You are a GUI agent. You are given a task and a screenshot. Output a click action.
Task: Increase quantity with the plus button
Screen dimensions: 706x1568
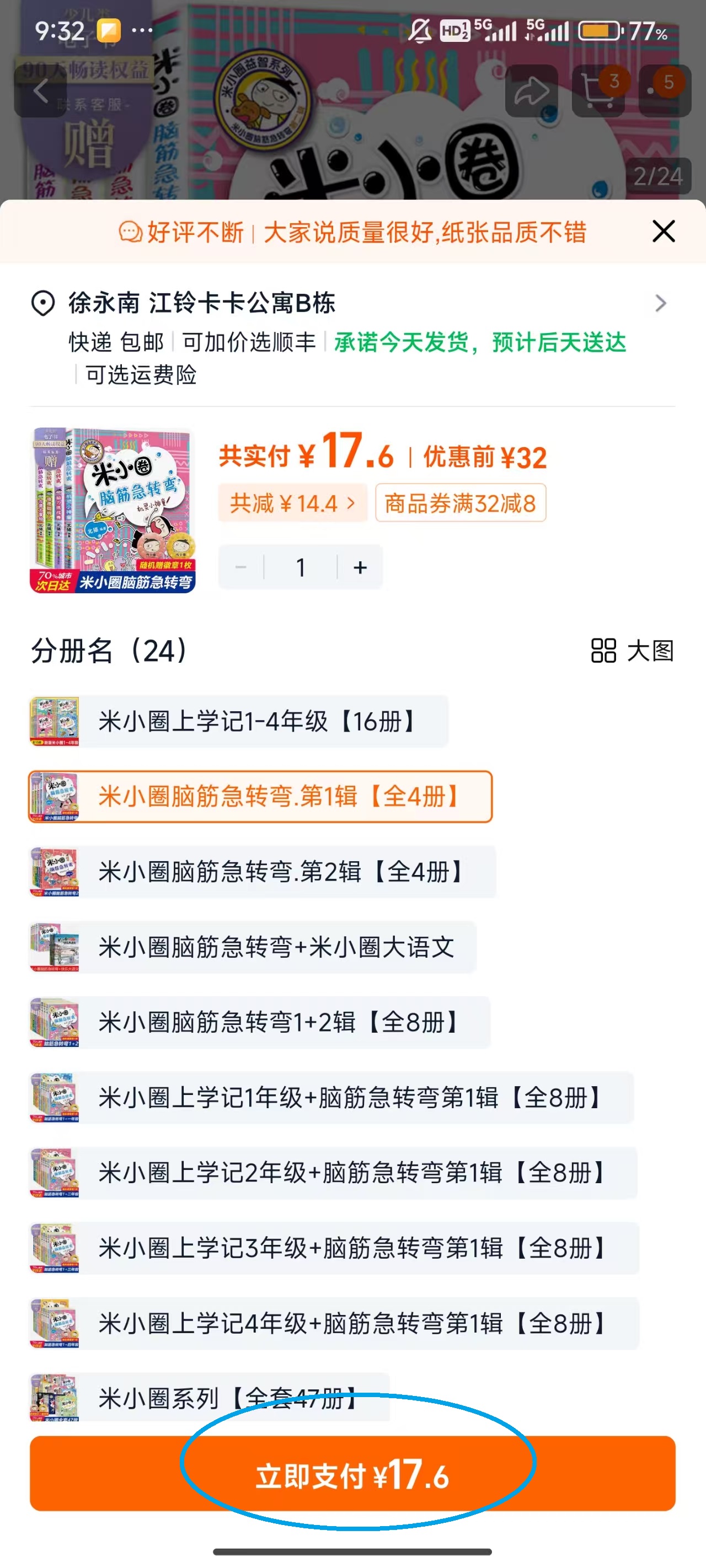click(360, 567)
